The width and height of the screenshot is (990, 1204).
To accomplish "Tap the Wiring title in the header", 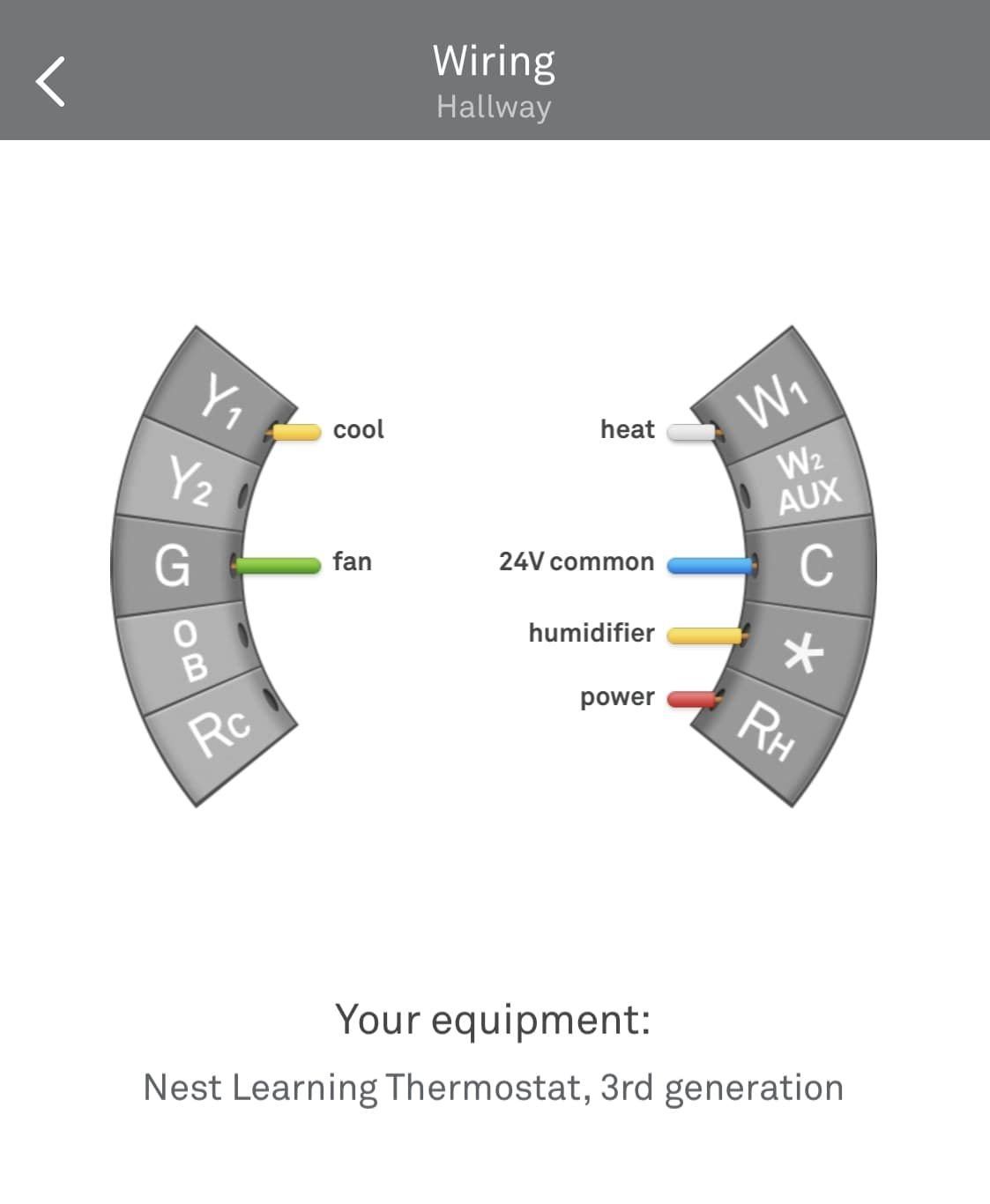I will click(x=495, y=60).
